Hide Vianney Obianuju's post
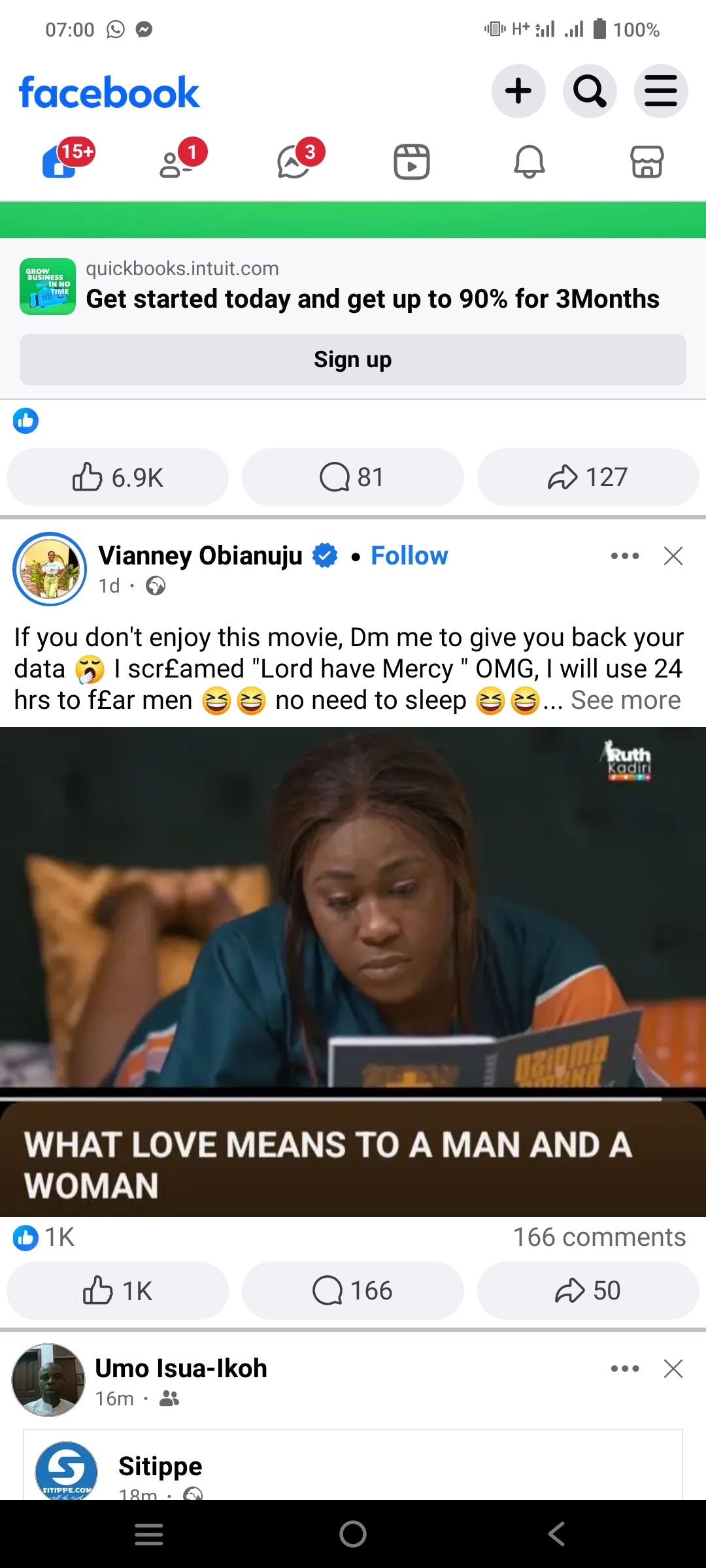This screenshot has width=706, height=1568. (x=673, y=556)
